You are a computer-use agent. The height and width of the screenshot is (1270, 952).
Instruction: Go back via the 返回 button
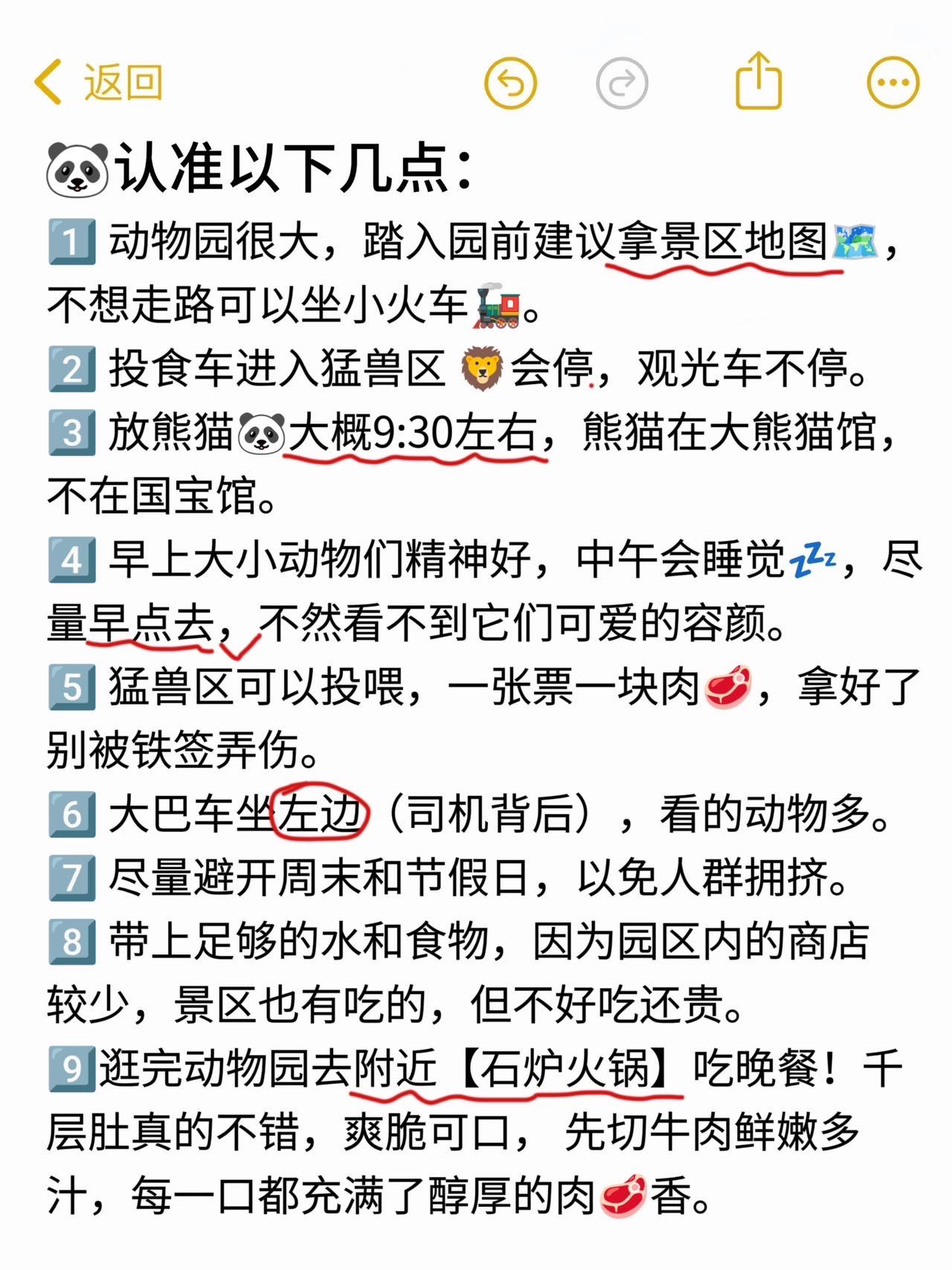coord(99,82)
